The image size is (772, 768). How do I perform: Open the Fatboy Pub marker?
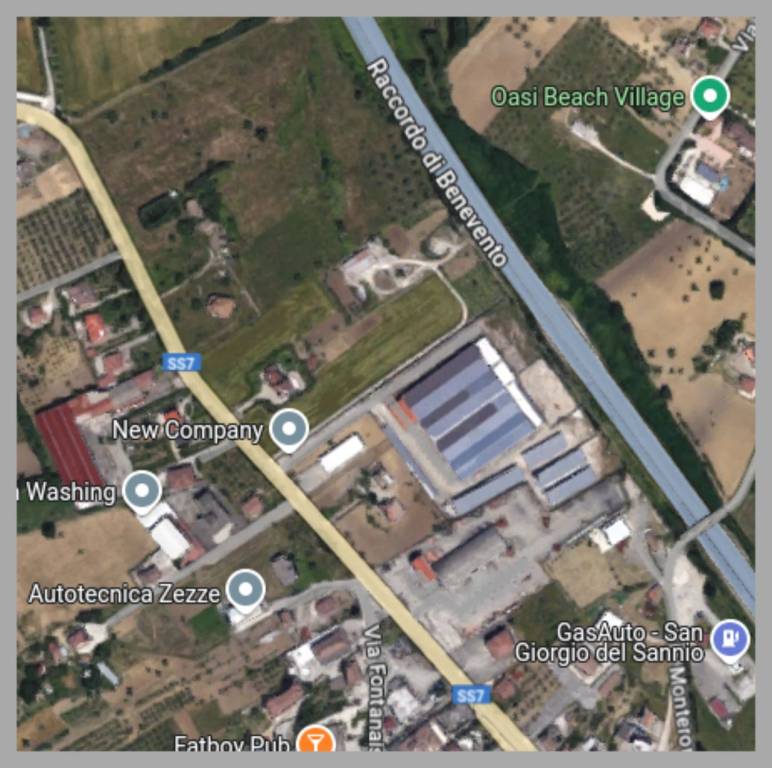click(x=317, y=742)
